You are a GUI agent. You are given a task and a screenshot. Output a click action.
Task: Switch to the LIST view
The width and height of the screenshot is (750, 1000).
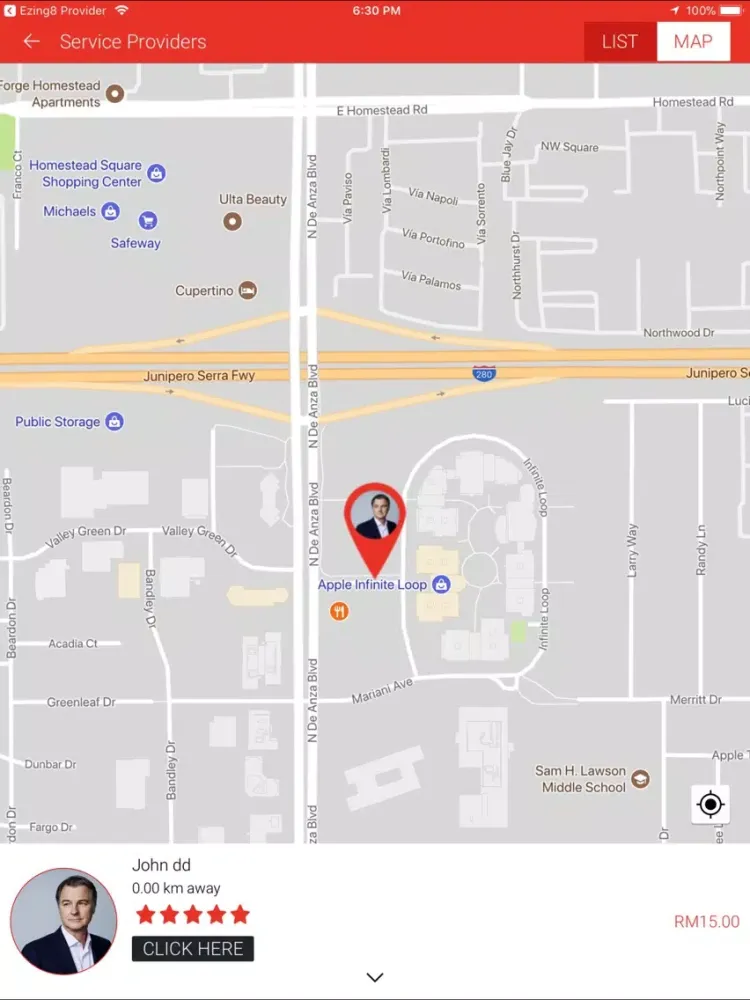(620, 41)
